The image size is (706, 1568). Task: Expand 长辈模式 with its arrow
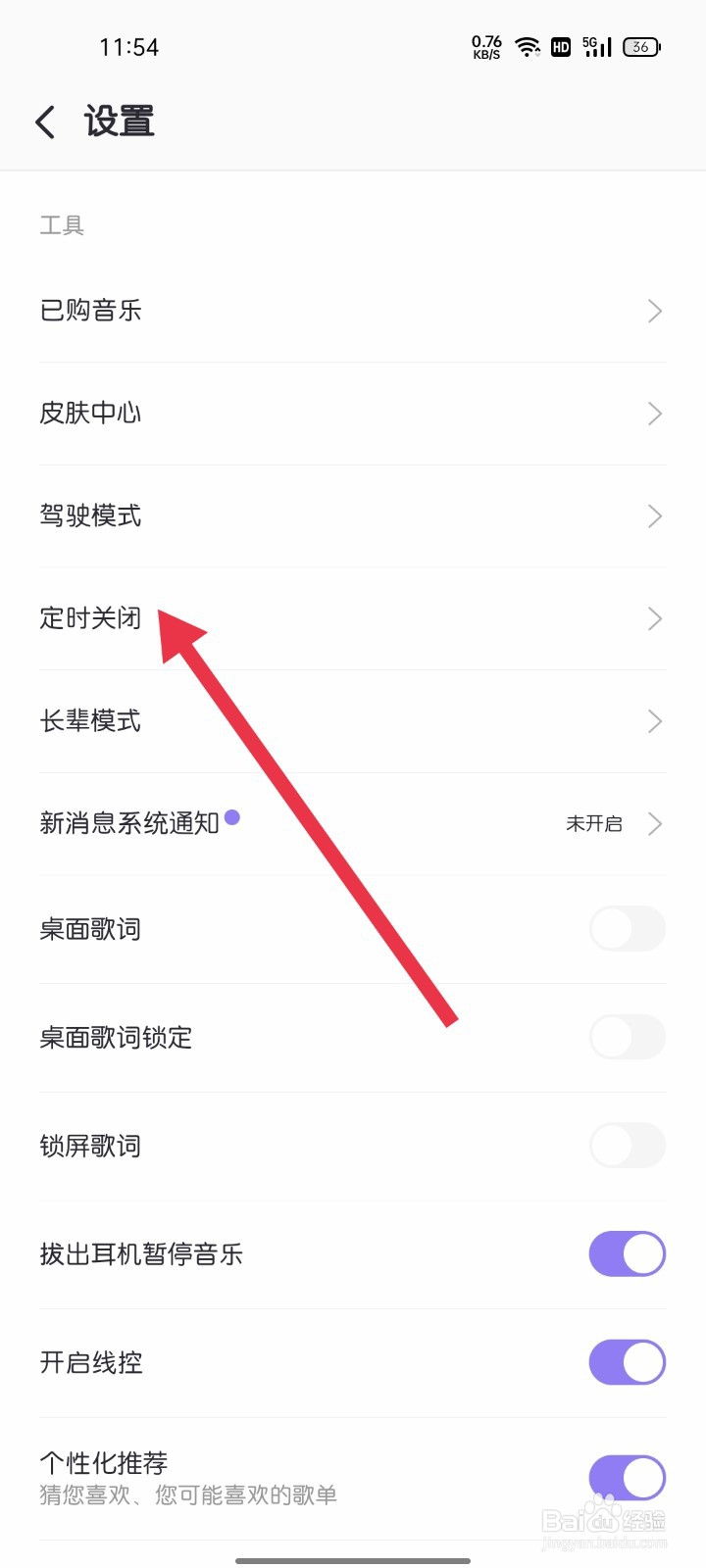(655, 721)
